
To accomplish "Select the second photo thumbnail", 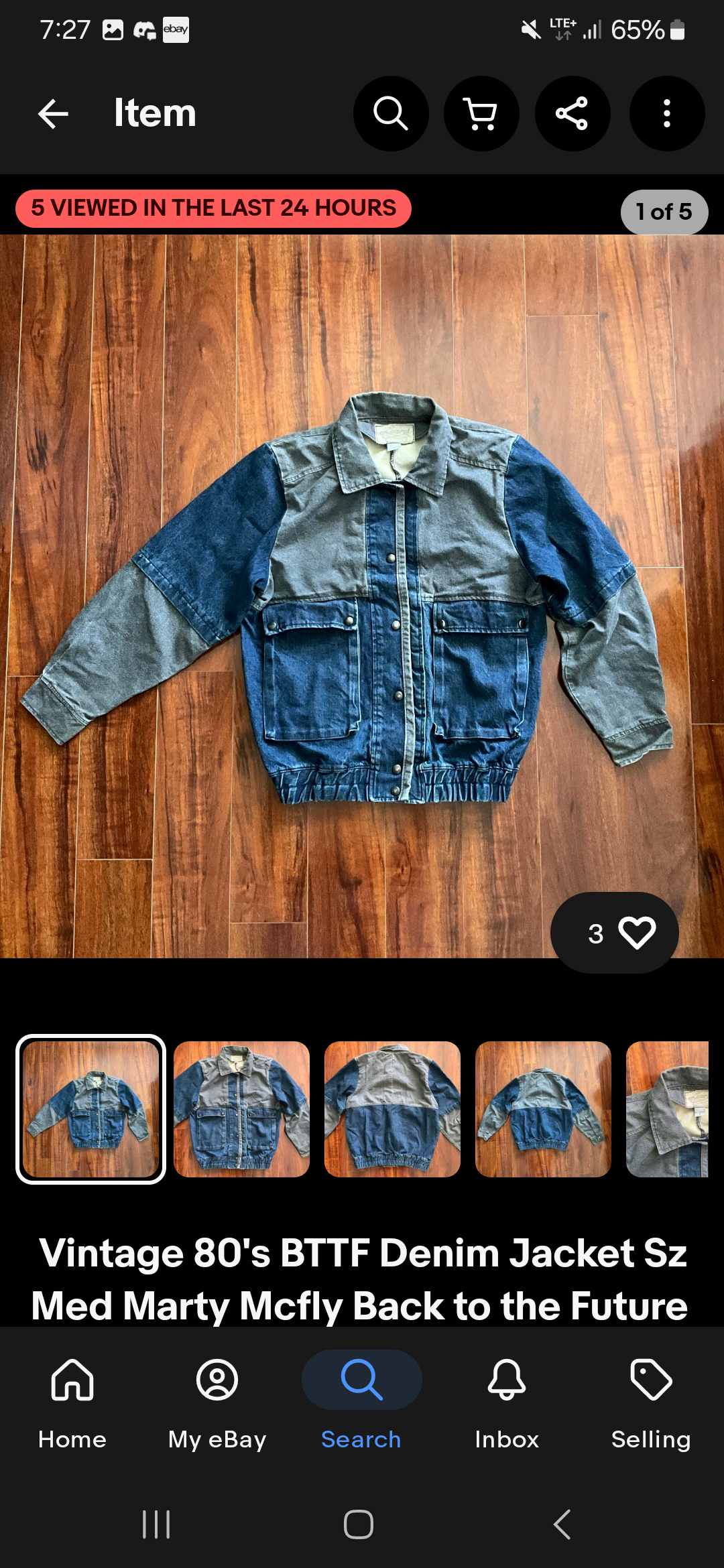I will 241,1109.
